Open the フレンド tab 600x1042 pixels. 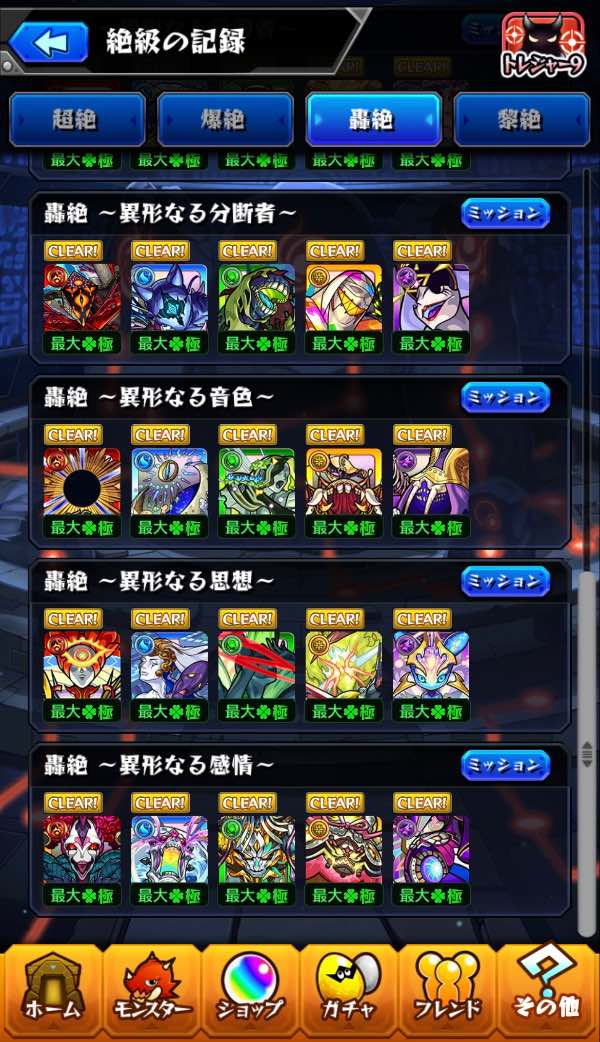(447, 988)
